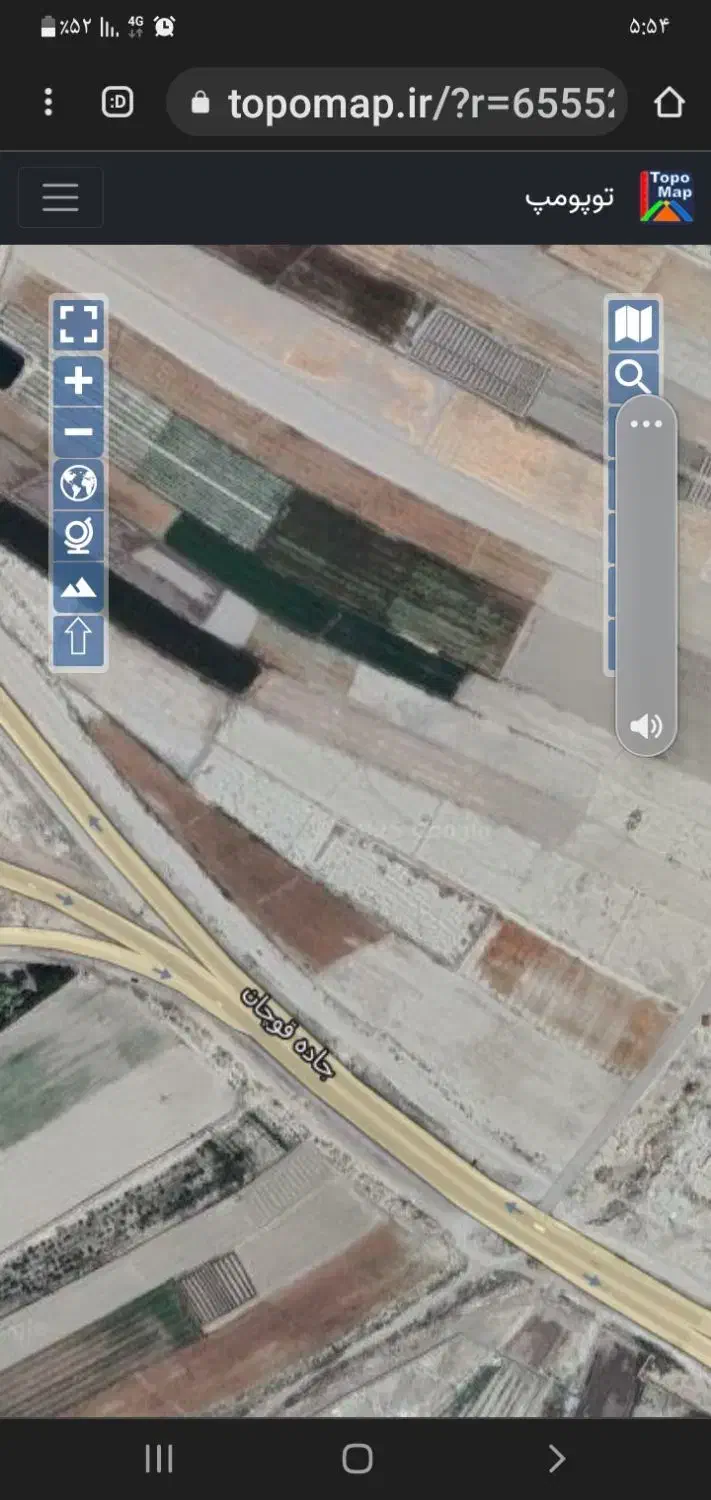The height and width of the screenshot is (1500, 711).
Task: Open recent apps from navigation bar
Action: pyautogui.click(x=158, y=1459)
